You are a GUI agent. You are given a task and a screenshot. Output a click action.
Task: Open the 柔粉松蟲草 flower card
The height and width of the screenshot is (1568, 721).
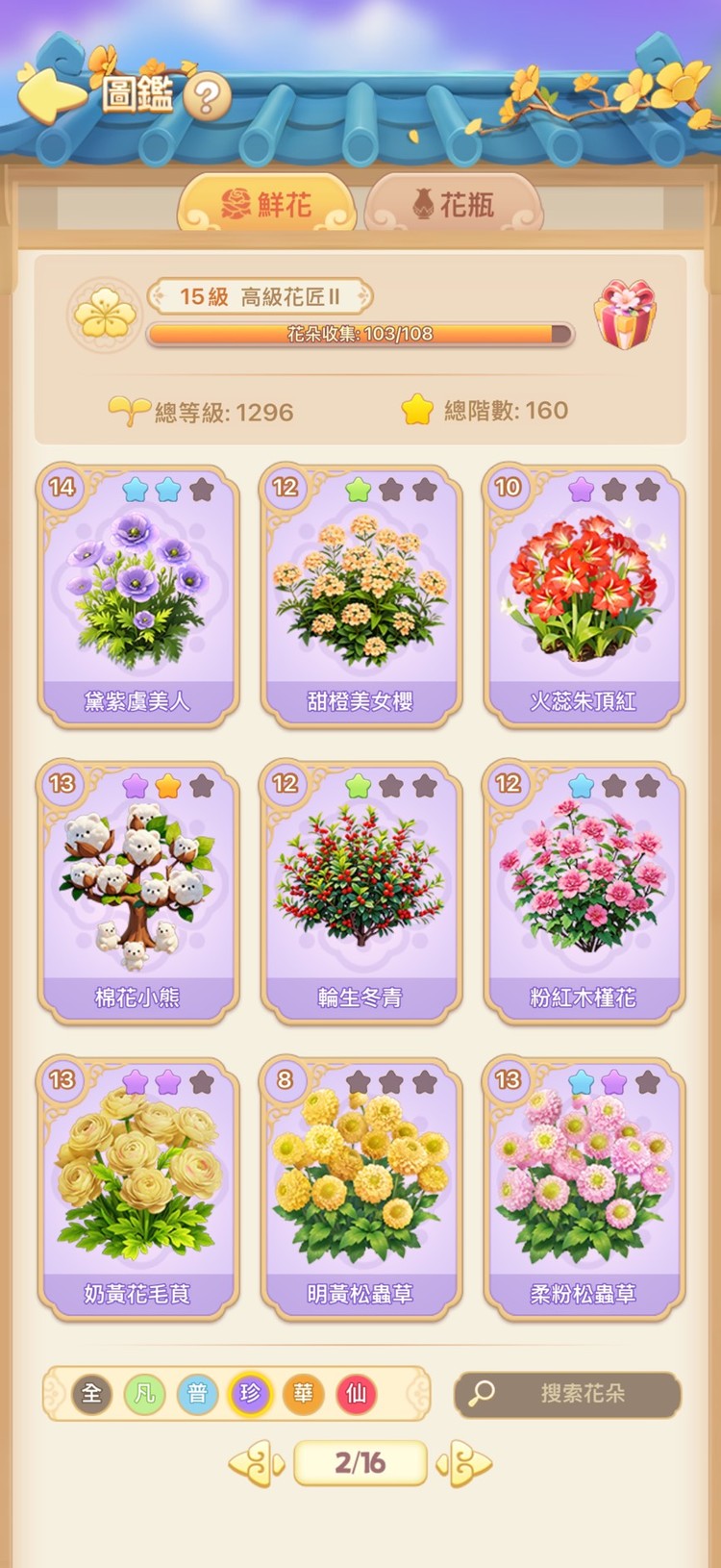click(584, 1189)
